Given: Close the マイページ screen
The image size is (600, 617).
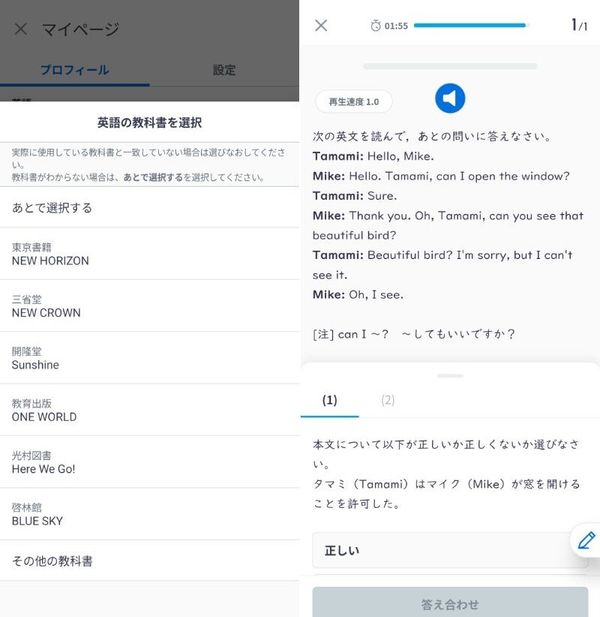Looking at the screenshot, I should [x=20, y=29].
